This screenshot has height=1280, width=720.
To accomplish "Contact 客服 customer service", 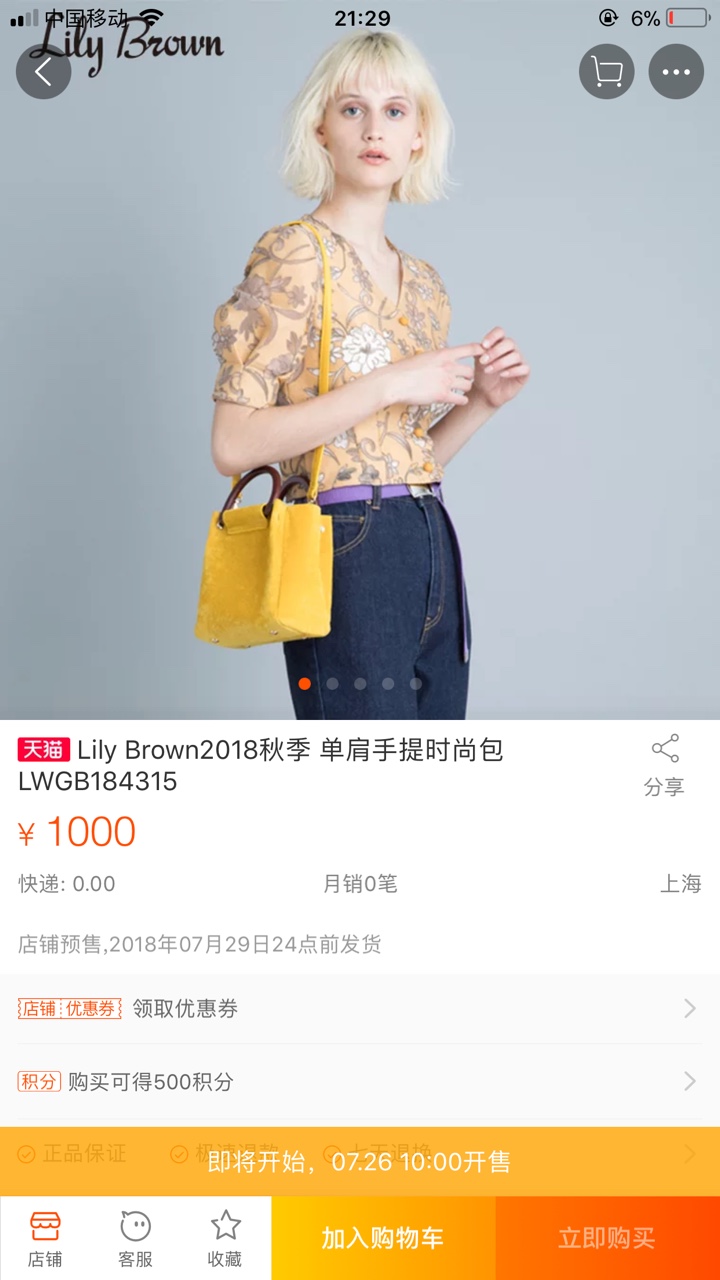I will coord(135,1238).
